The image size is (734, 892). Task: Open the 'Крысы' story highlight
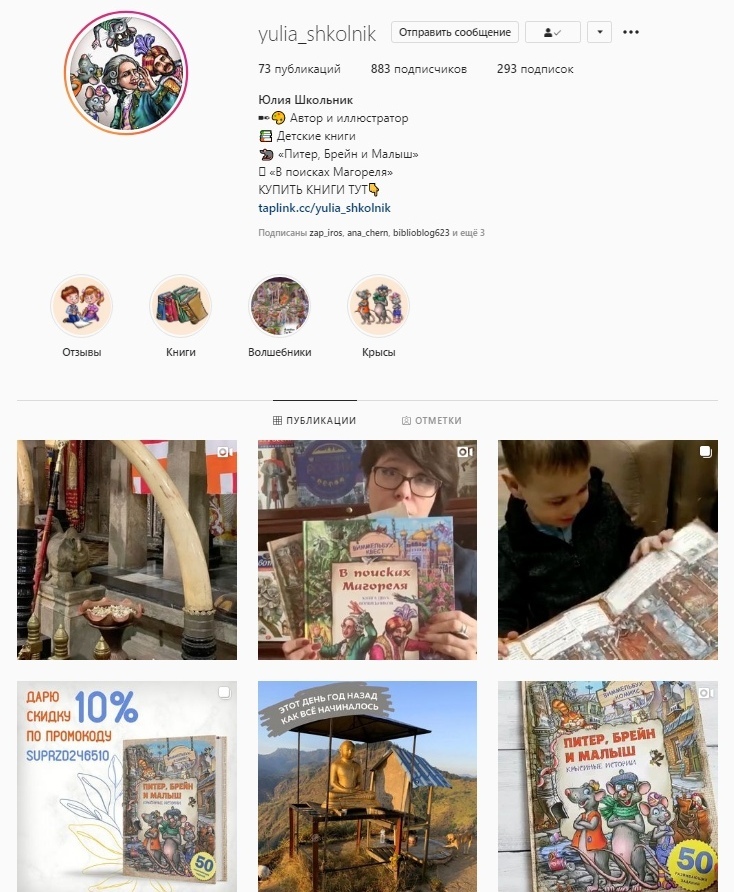coord(378,306)
